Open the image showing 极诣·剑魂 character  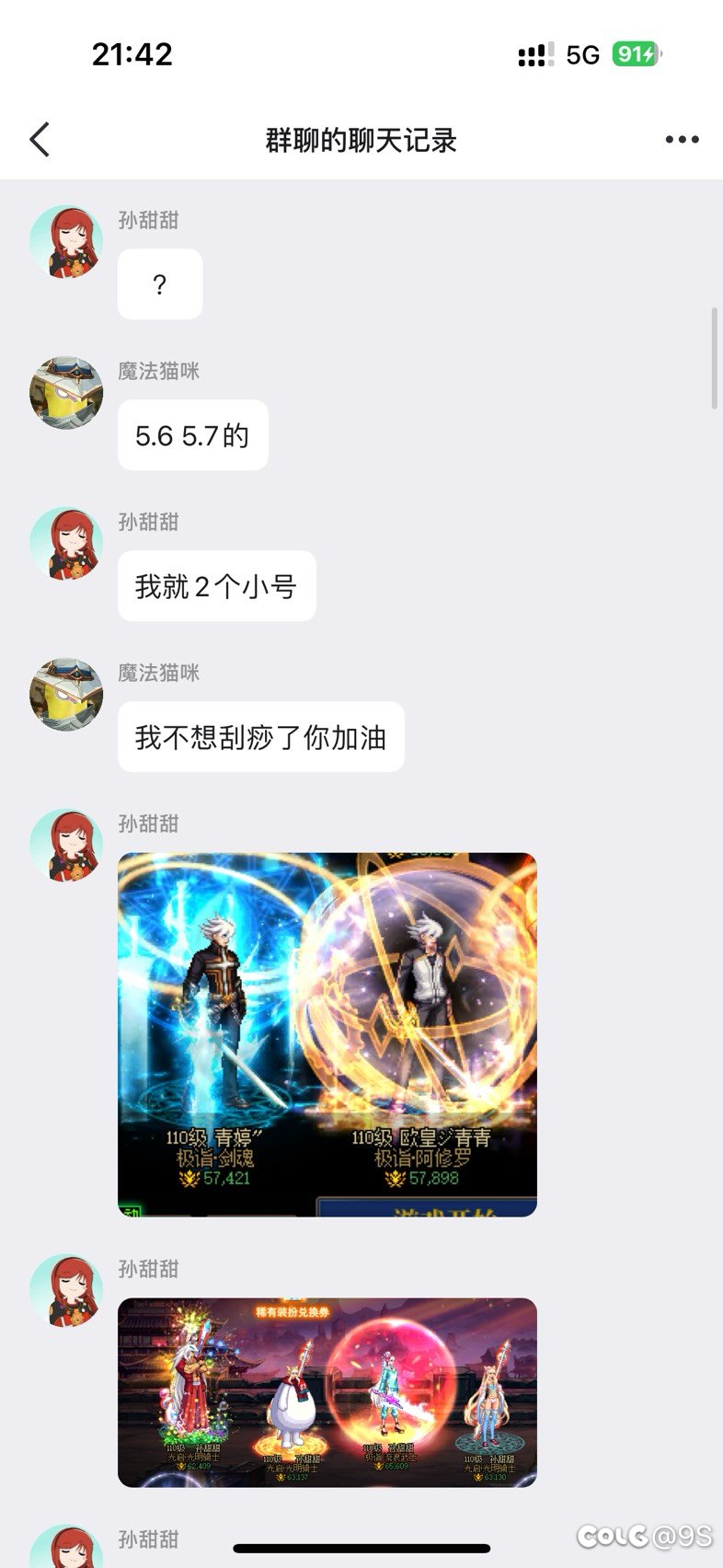tap(327, 1034)
